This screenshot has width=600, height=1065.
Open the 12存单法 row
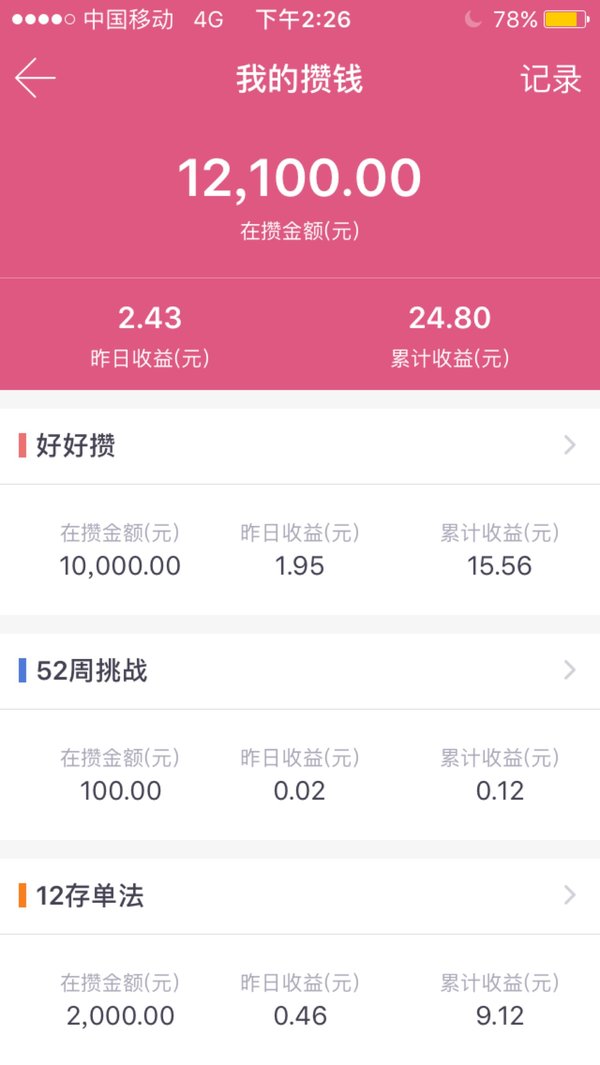[x=300, y=896]
